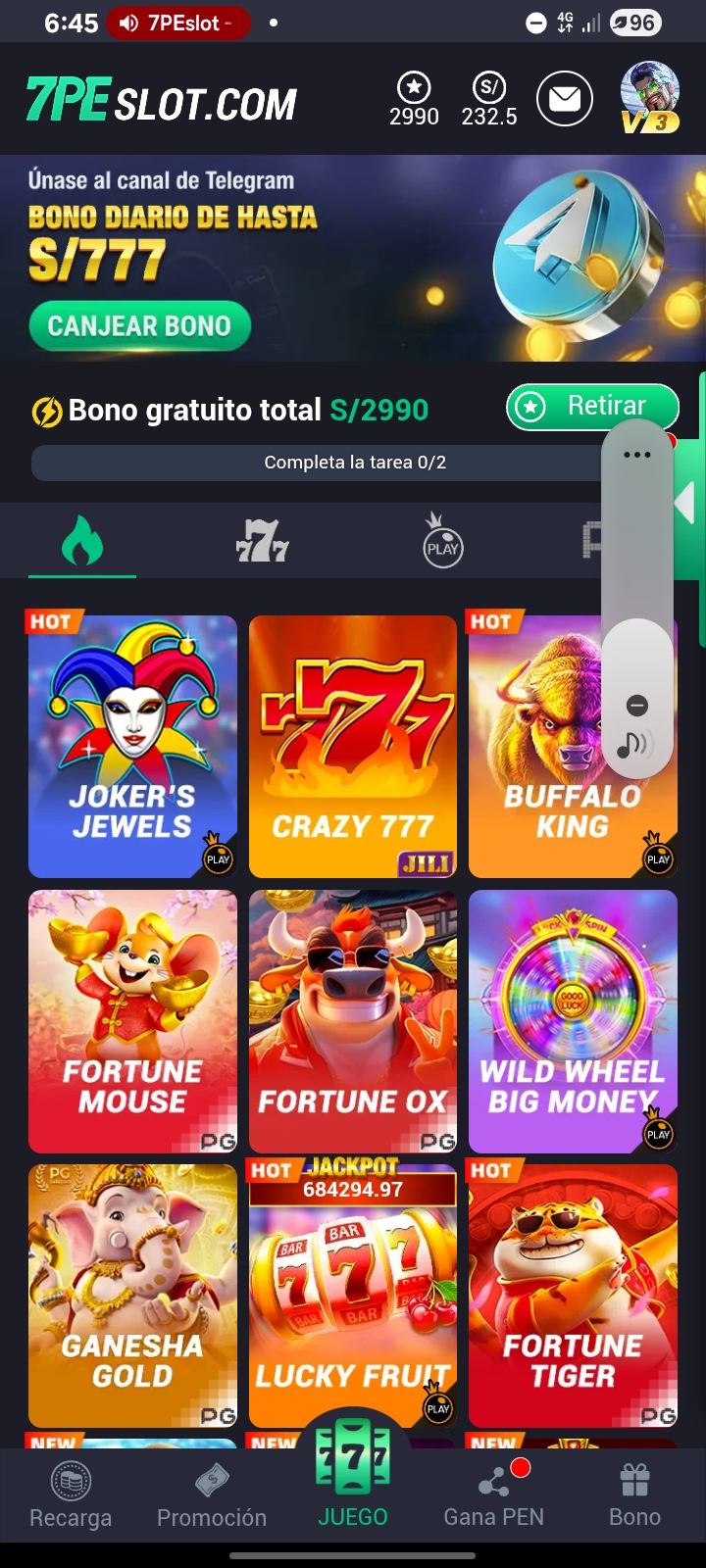The width and height of the screenshot is (706, 1568).
Task: Open the Joker's Jewels game
Action: click(x=132, y=746)
